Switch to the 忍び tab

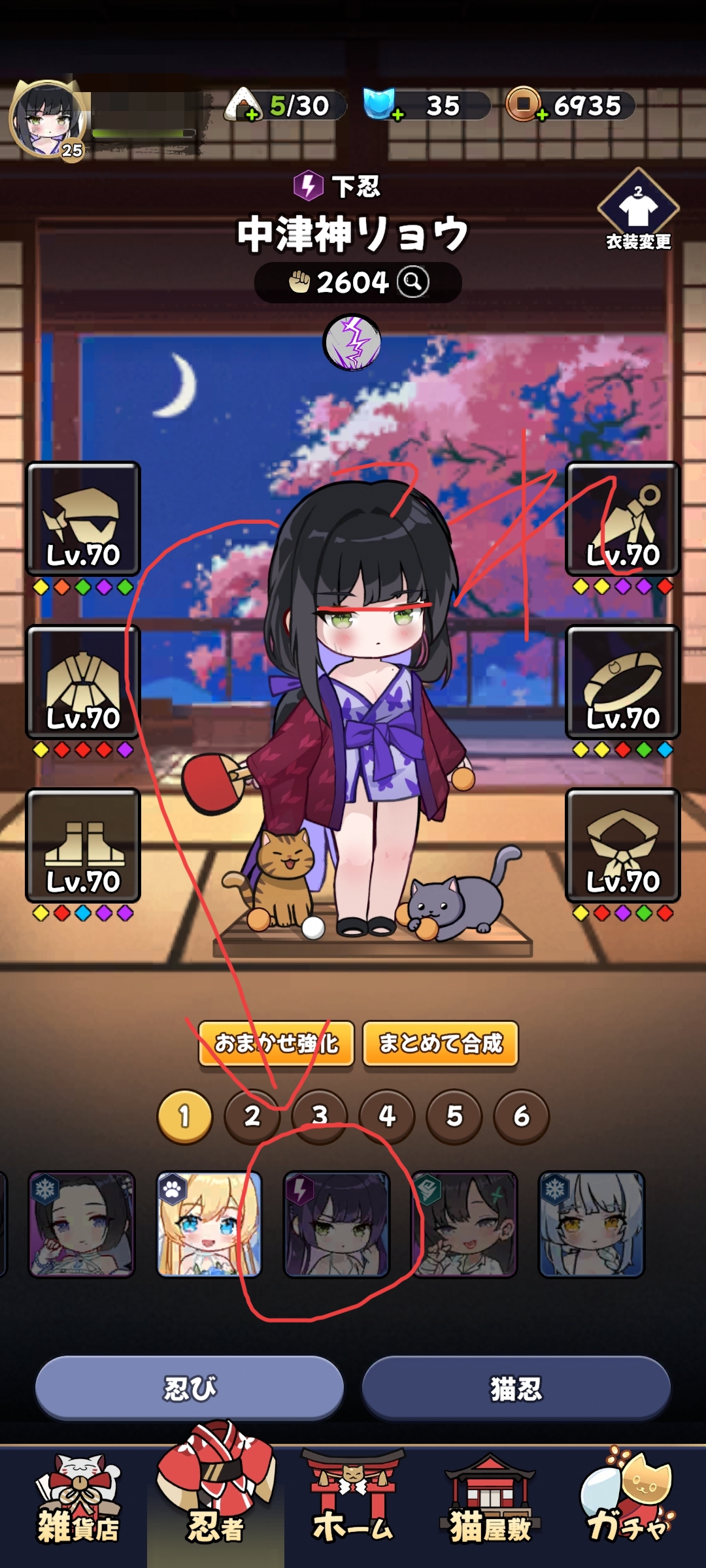point(190,1388)
